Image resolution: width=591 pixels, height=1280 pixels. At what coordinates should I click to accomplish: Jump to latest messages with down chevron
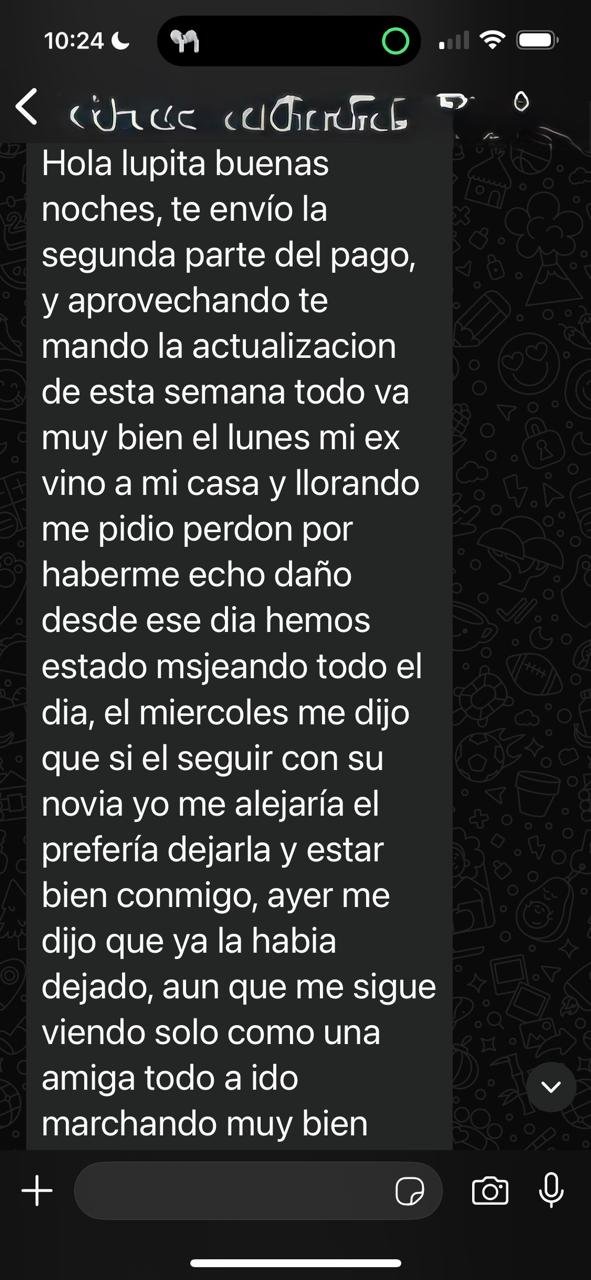pos(551,1087)
